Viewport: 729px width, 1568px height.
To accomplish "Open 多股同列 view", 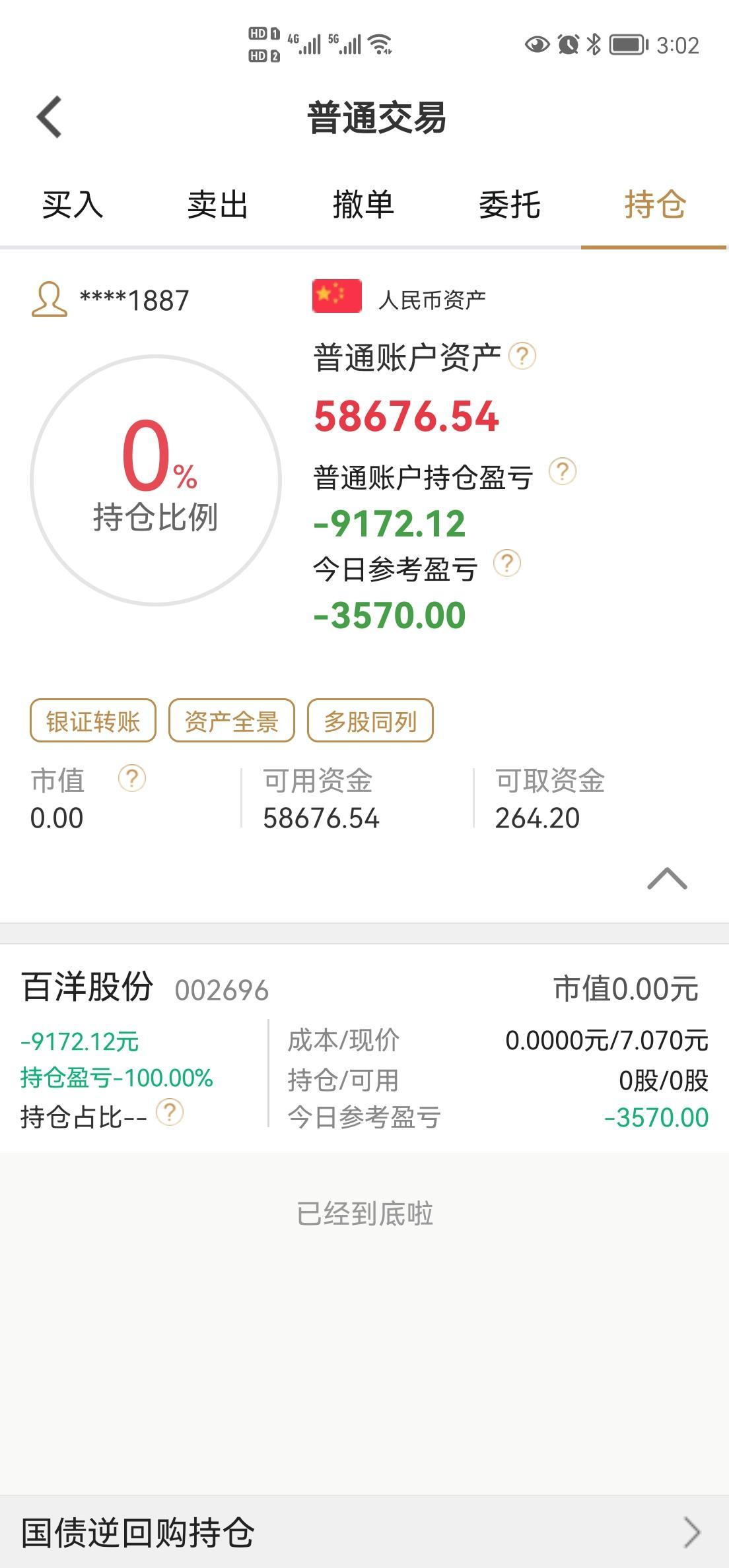I will [x=370, y=721].
